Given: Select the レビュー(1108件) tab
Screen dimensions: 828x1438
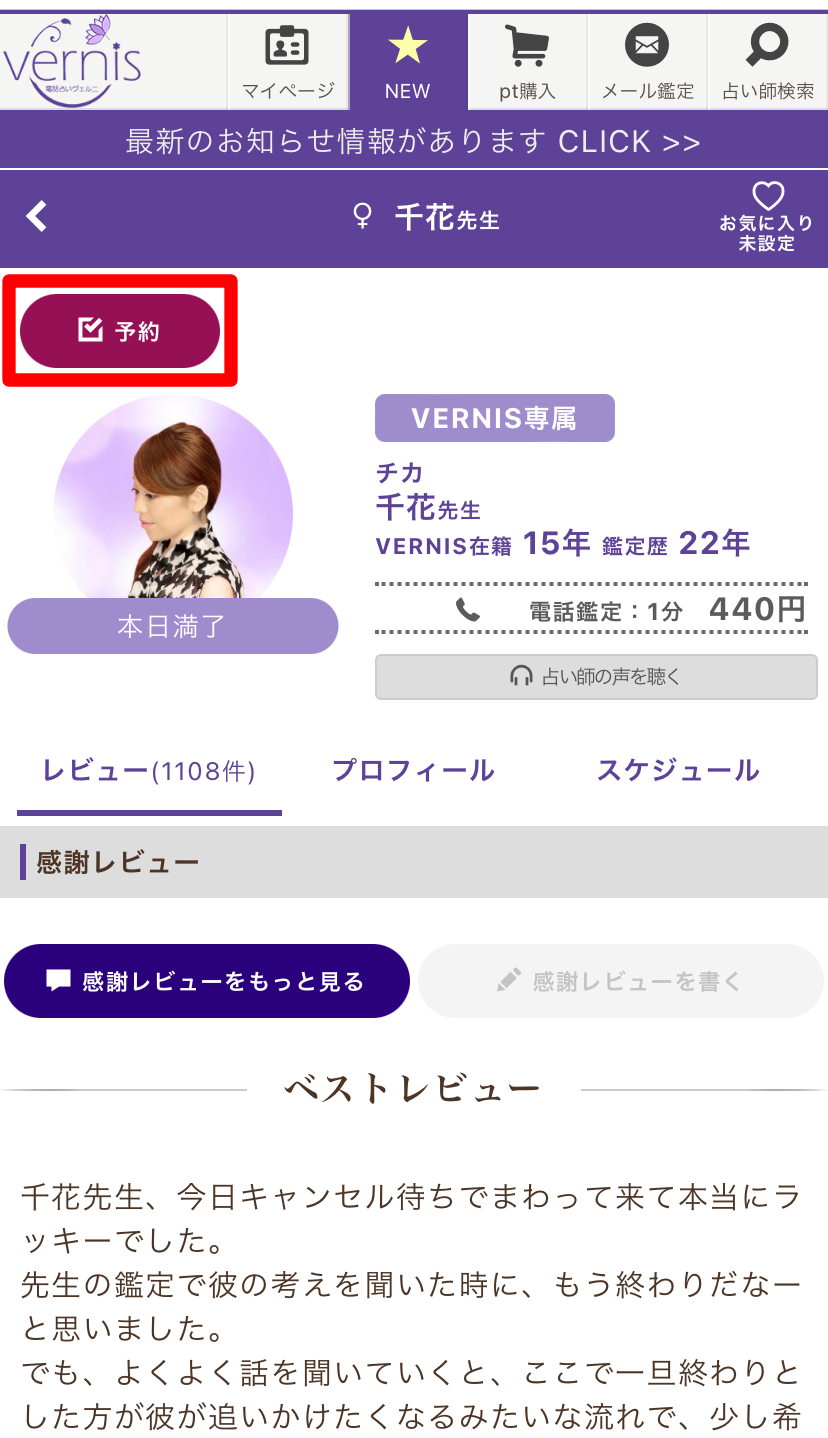Looking at the screenshot, I should tap(149, 771).
